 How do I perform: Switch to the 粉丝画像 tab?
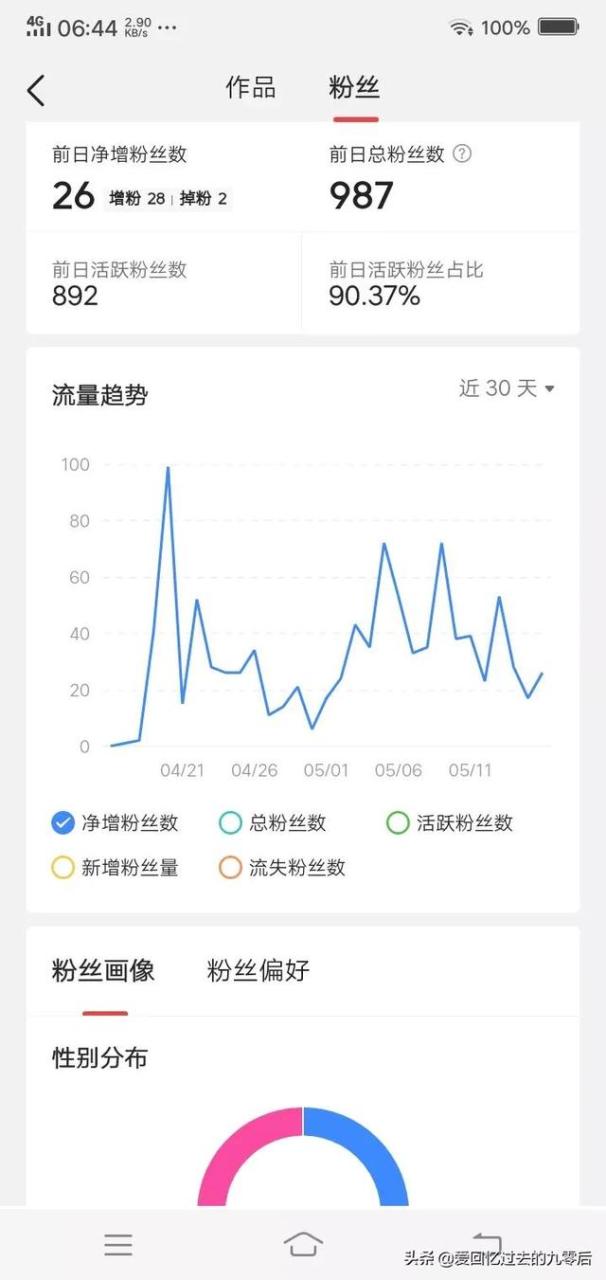(103, 970)
